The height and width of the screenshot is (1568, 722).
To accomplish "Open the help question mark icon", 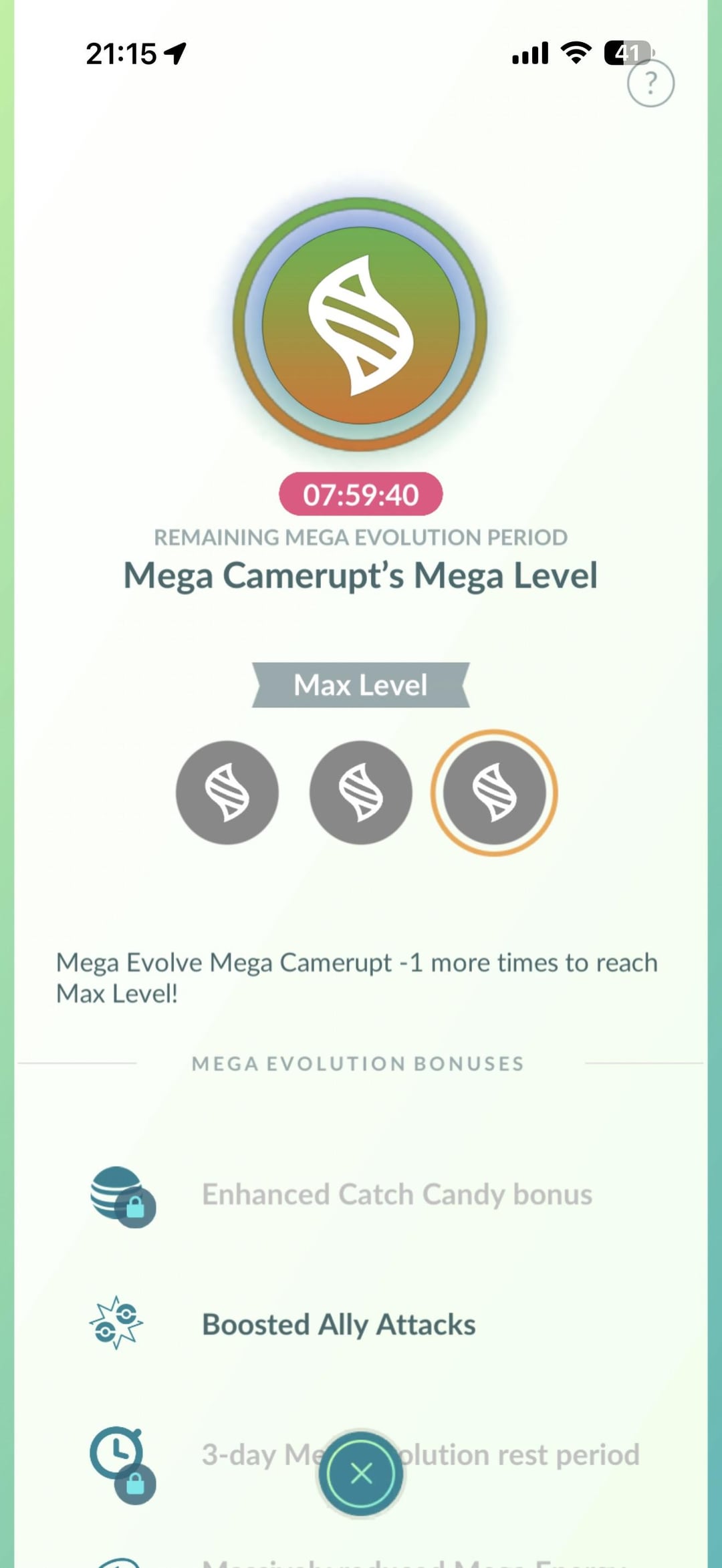I will point(650,84).
